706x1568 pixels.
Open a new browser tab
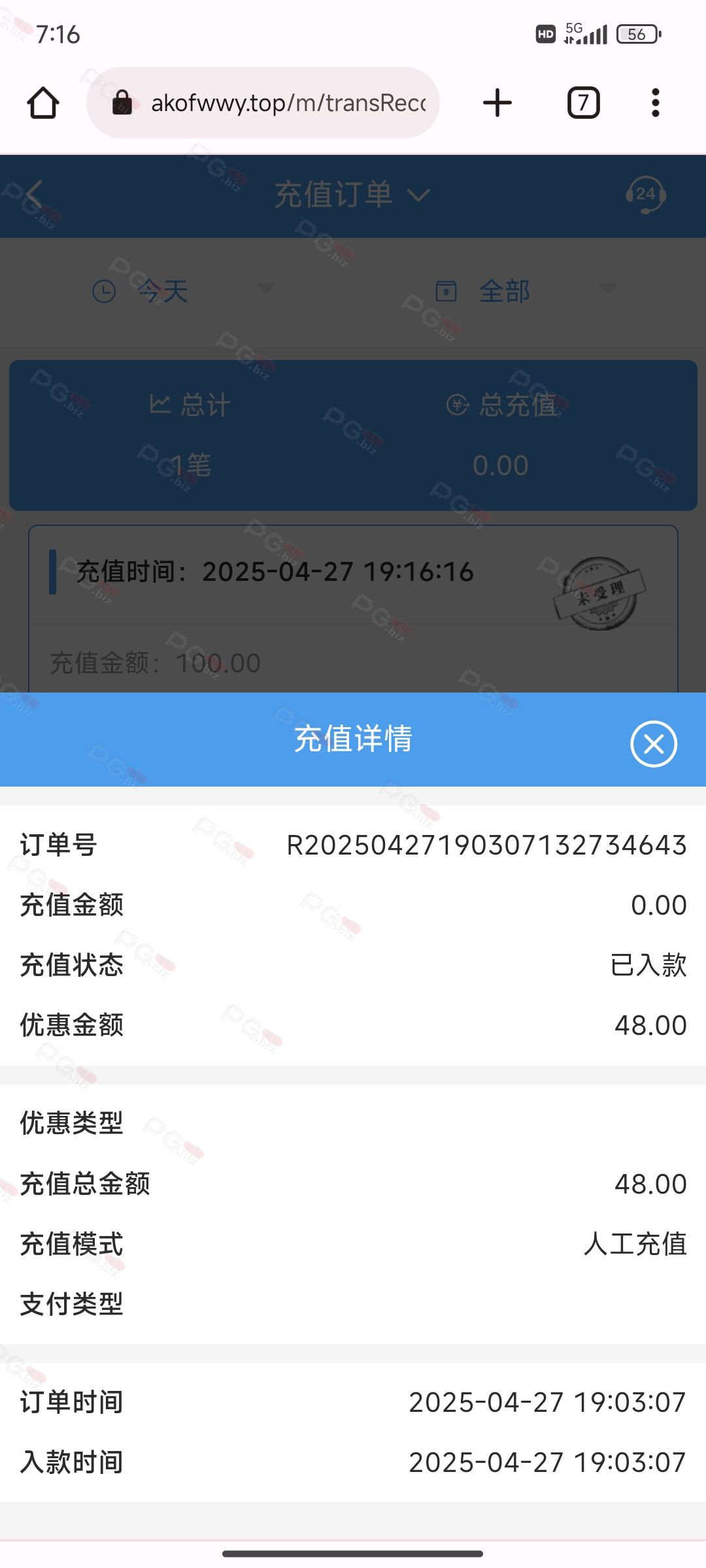pos(497,103)
